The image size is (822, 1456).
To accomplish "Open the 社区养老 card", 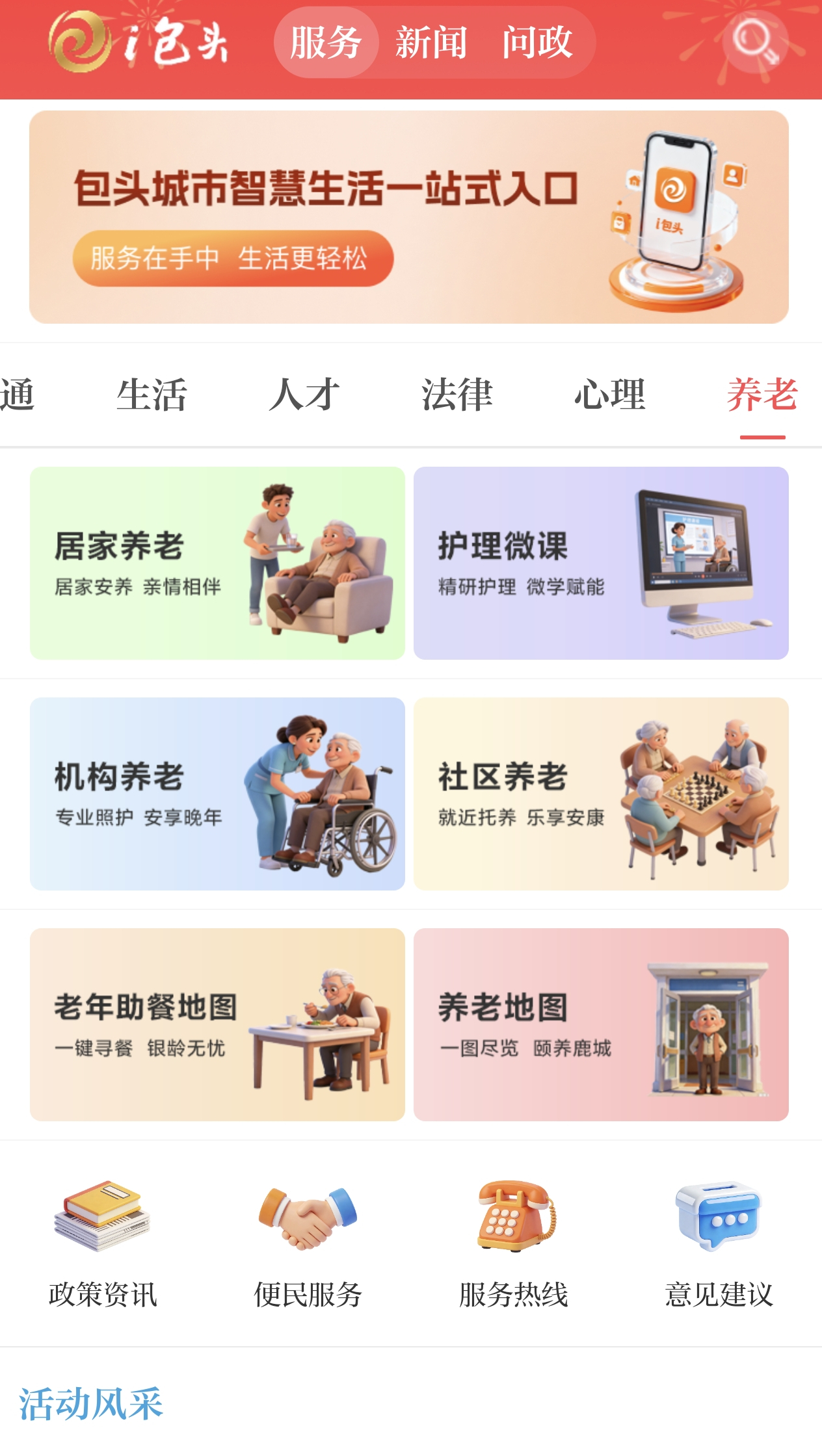I will coord(601,794).
